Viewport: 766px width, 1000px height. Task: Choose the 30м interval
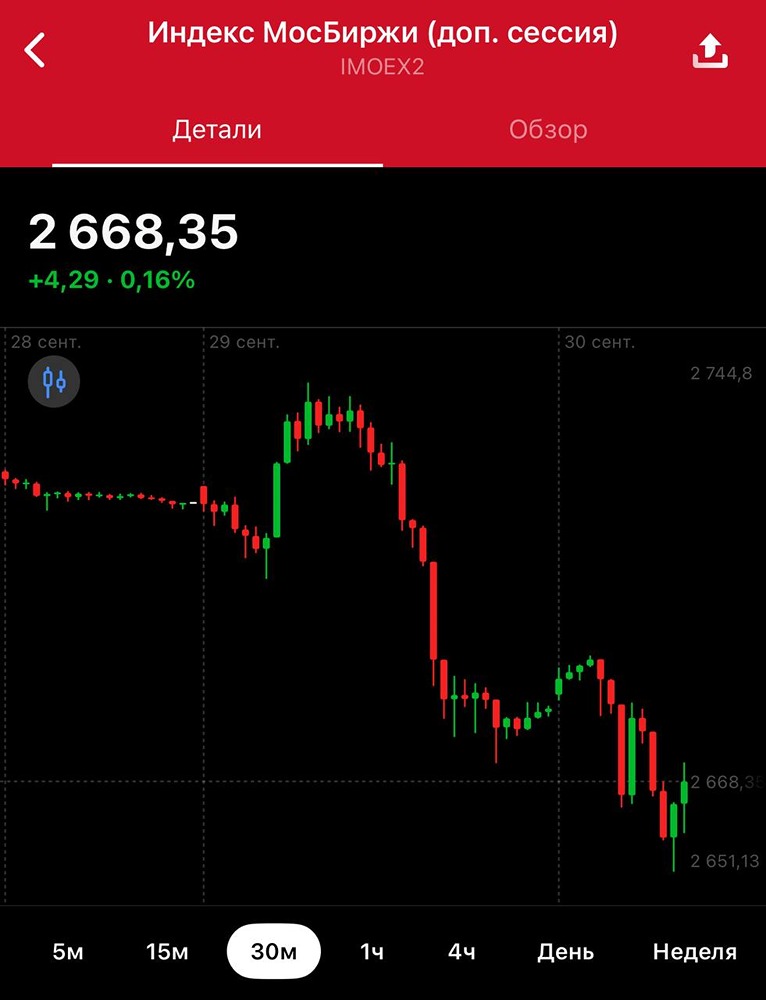point(274,951)
